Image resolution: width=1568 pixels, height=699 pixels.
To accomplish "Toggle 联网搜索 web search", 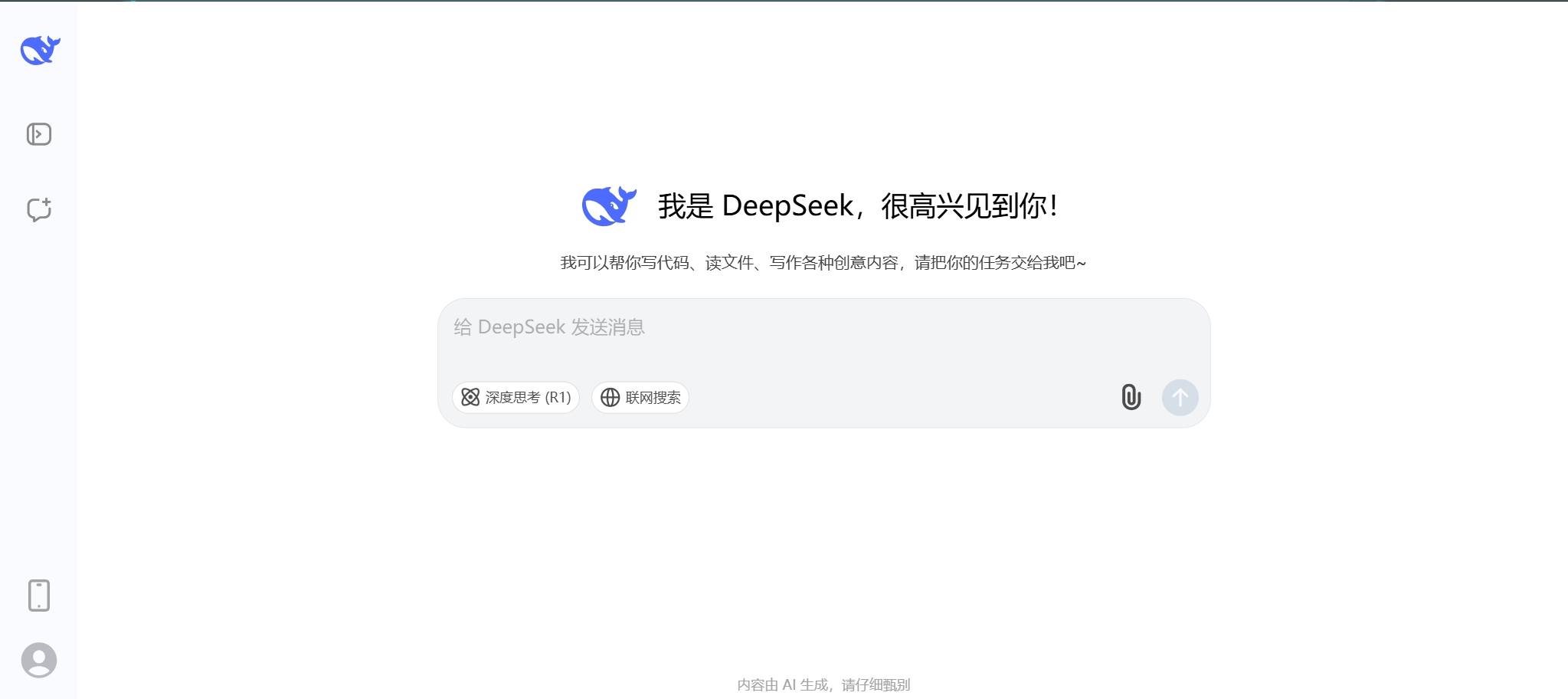I will 640,398.
